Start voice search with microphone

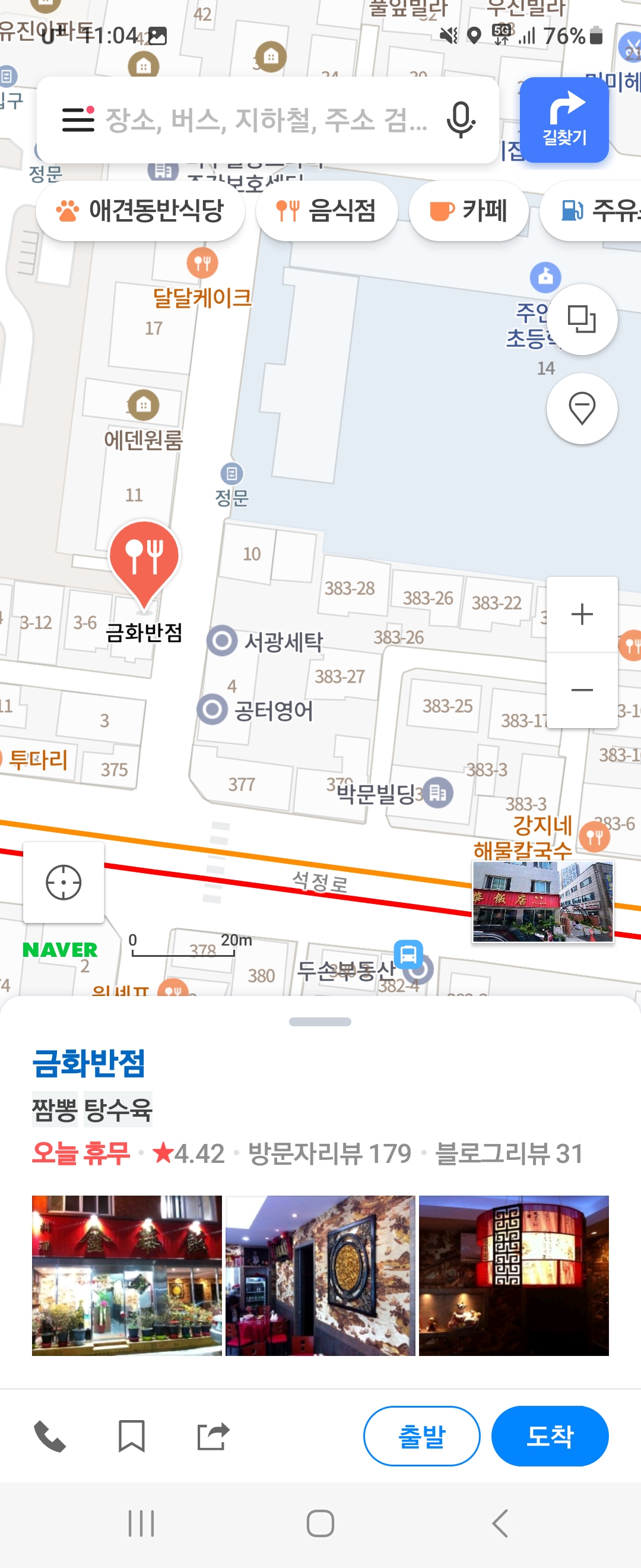(461, 120)
